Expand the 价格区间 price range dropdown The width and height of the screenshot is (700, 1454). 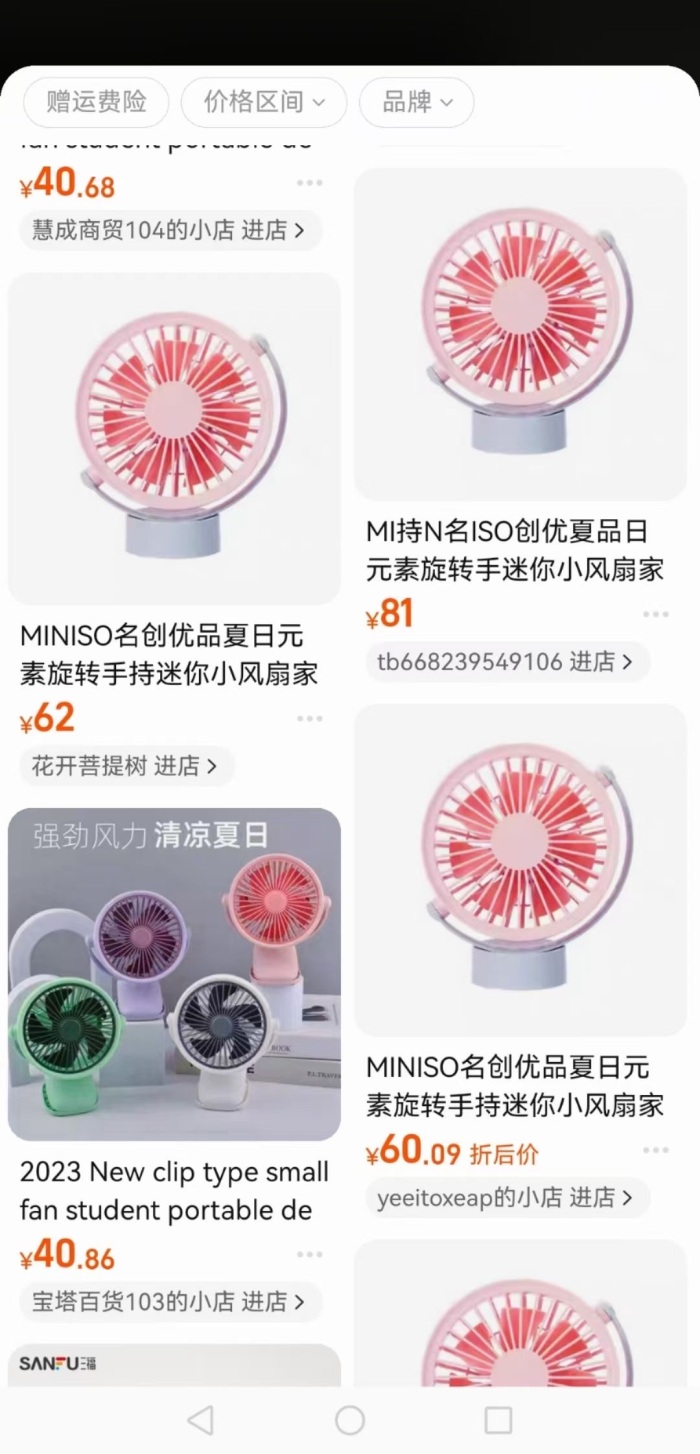tap(264, 102)
